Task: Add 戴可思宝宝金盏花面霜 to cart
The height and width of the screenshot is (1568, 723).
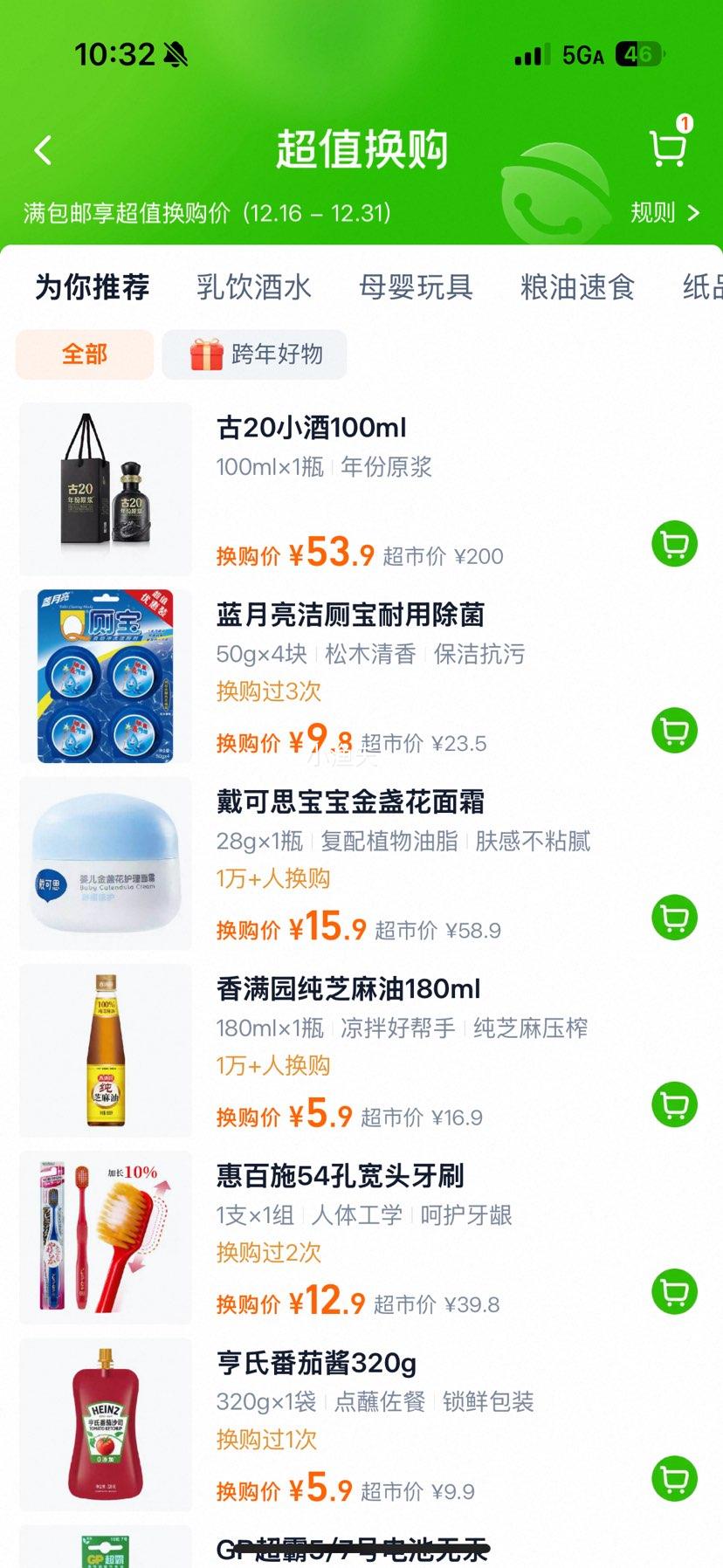Action: (672, 918)
